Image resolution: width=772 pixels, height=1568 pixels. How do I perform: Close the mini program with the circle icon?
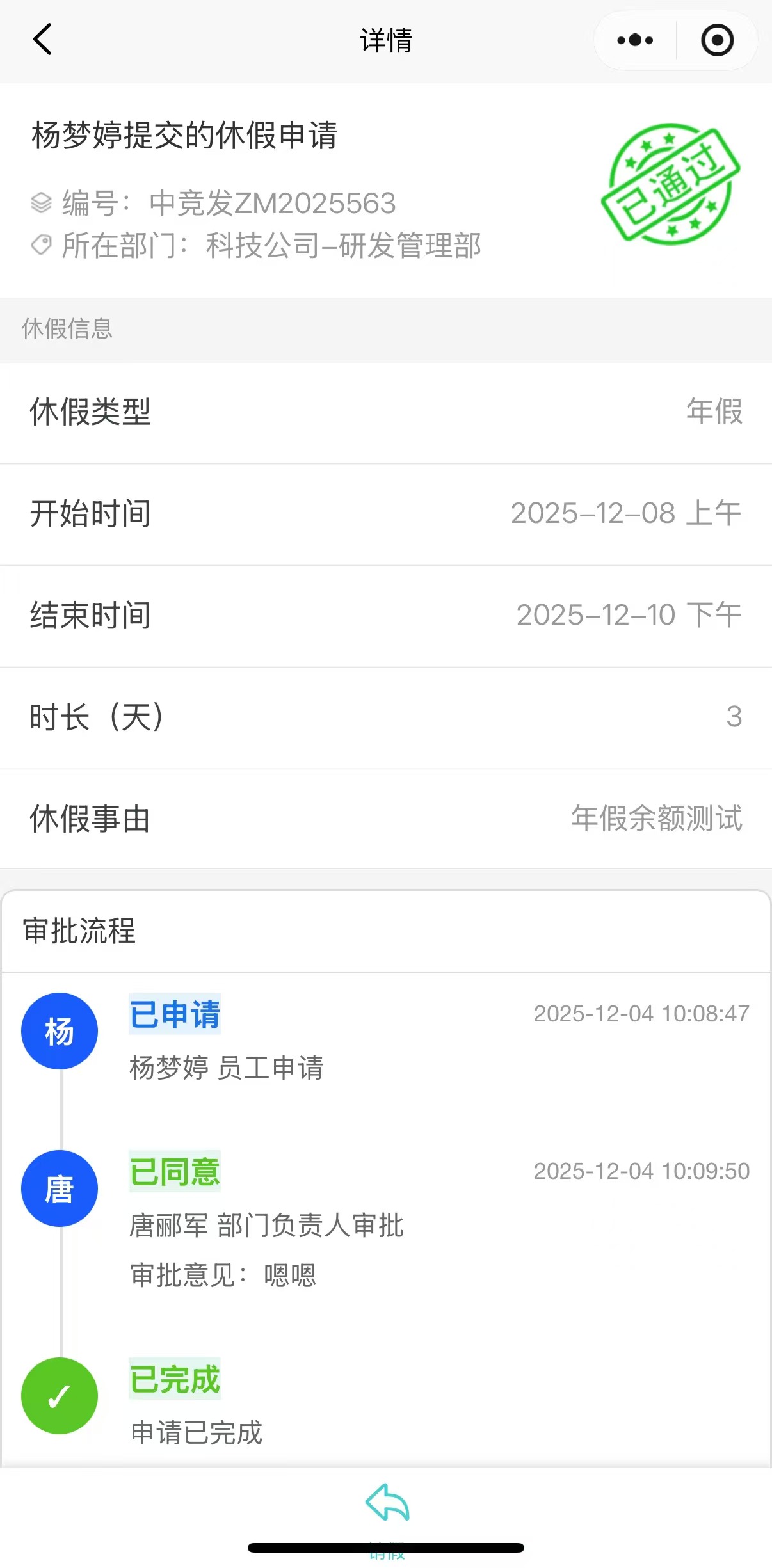coord(717,40)
